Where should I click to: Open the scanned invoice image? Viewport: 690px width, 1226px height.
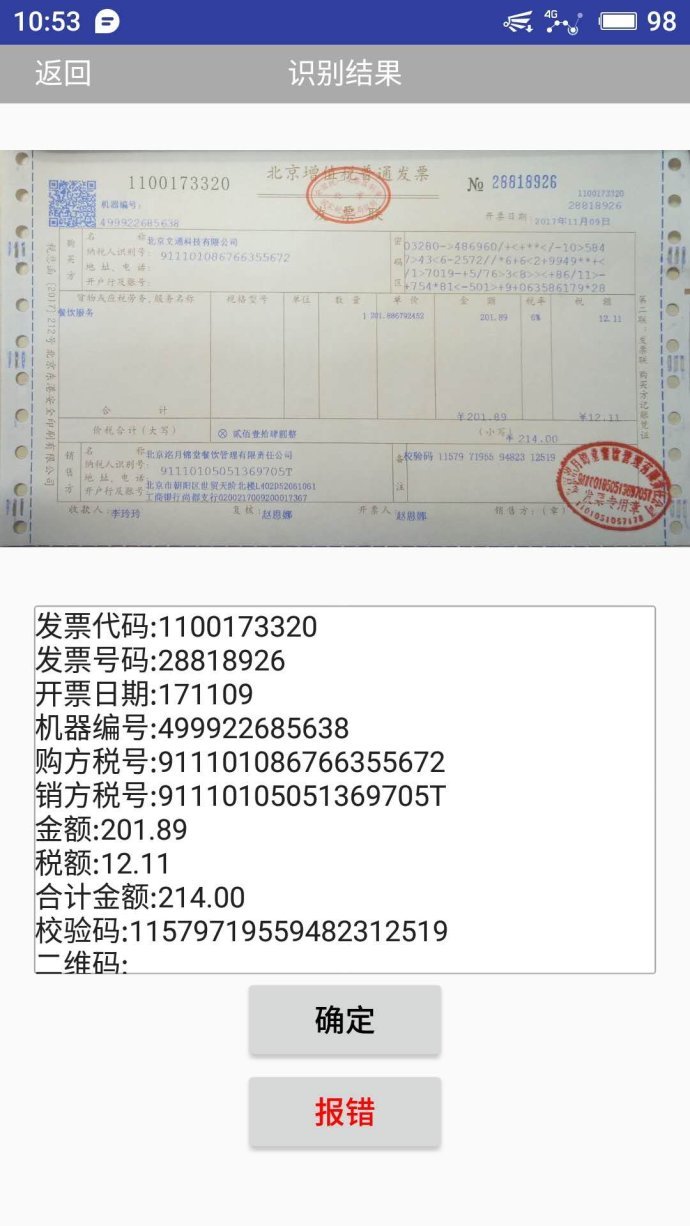pyautogui.click(x=345, y=348)
